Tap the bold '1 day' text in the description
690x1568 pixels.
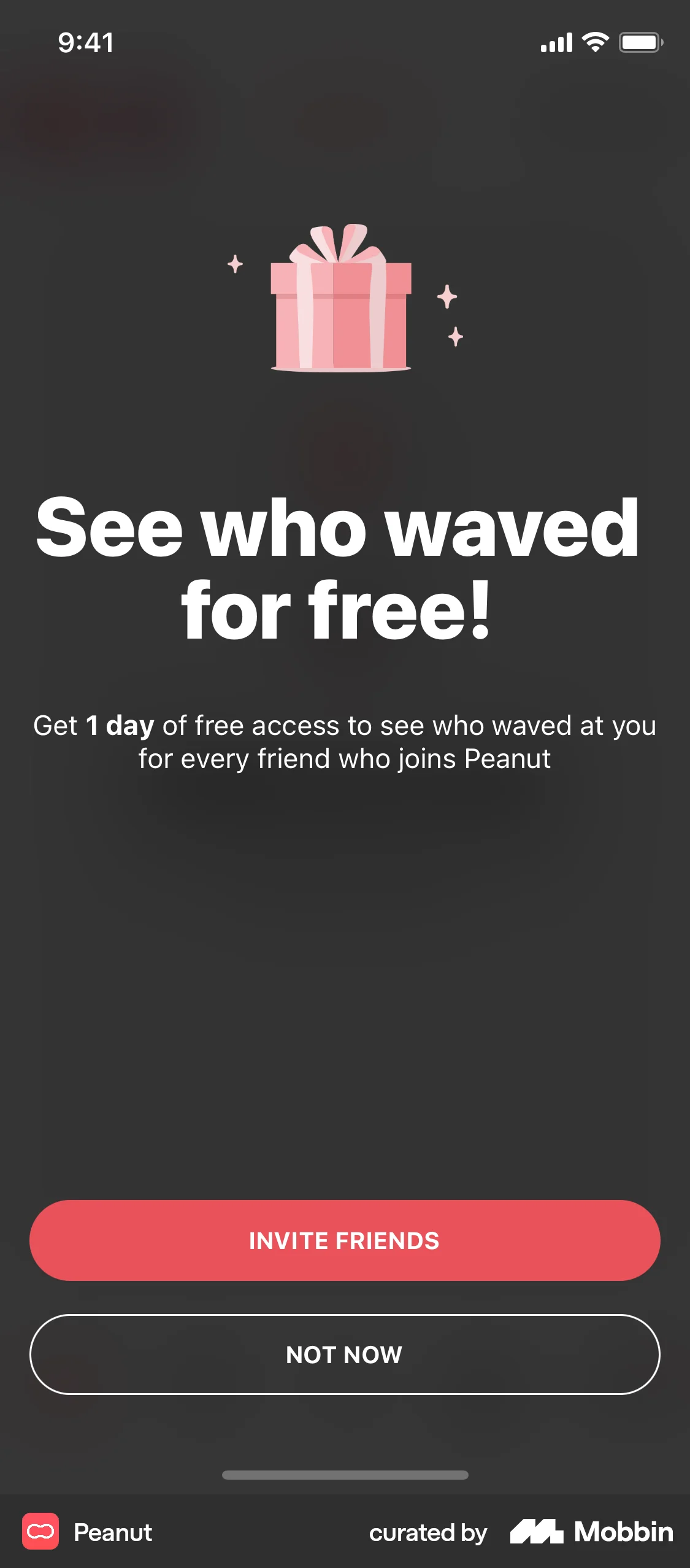click(120, 725)
